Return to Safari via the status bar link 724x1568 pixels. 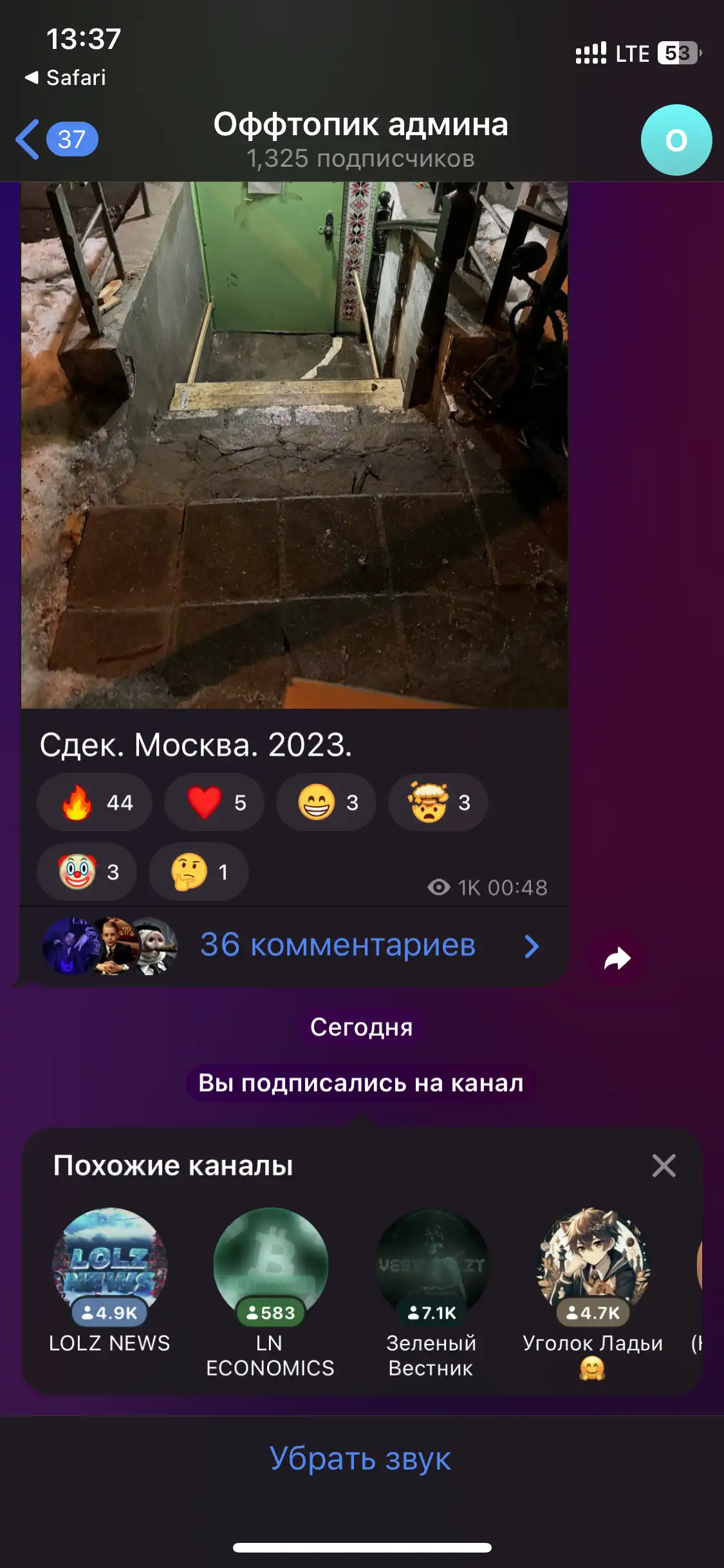66,77
